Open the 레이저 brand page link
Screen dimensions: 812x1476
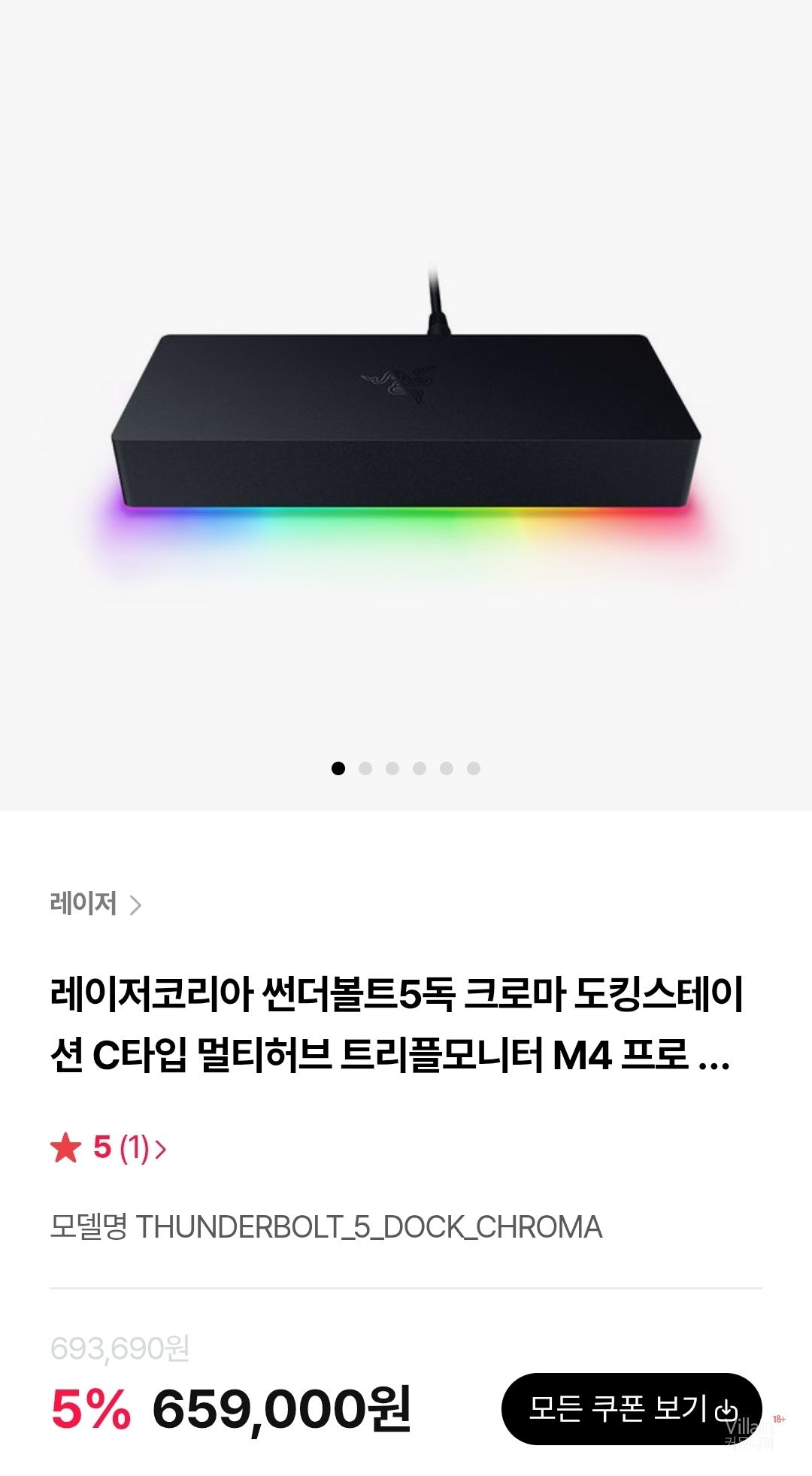[95, 903]
